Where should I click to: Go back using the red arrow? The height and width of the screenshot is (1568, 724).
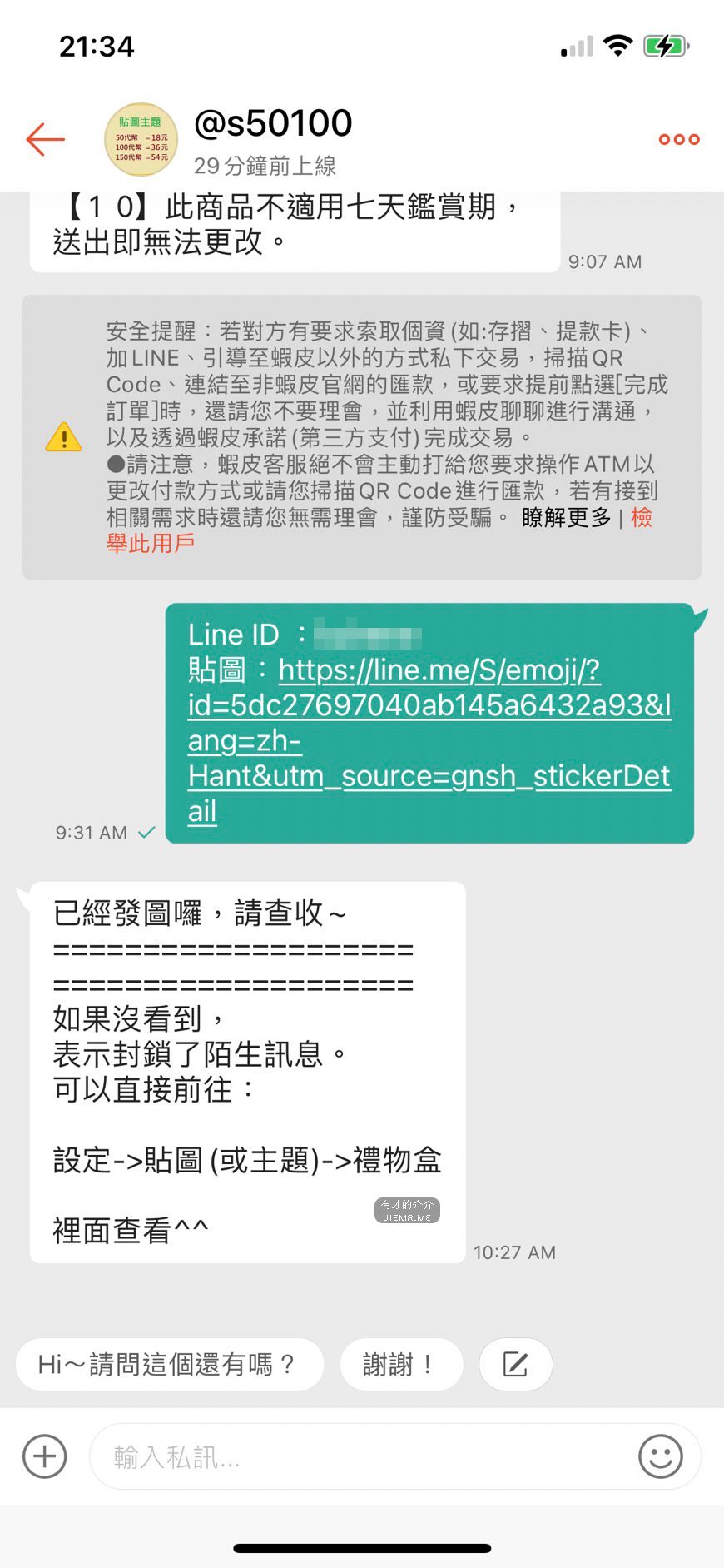pyautogui.click(x=45, y=139)
